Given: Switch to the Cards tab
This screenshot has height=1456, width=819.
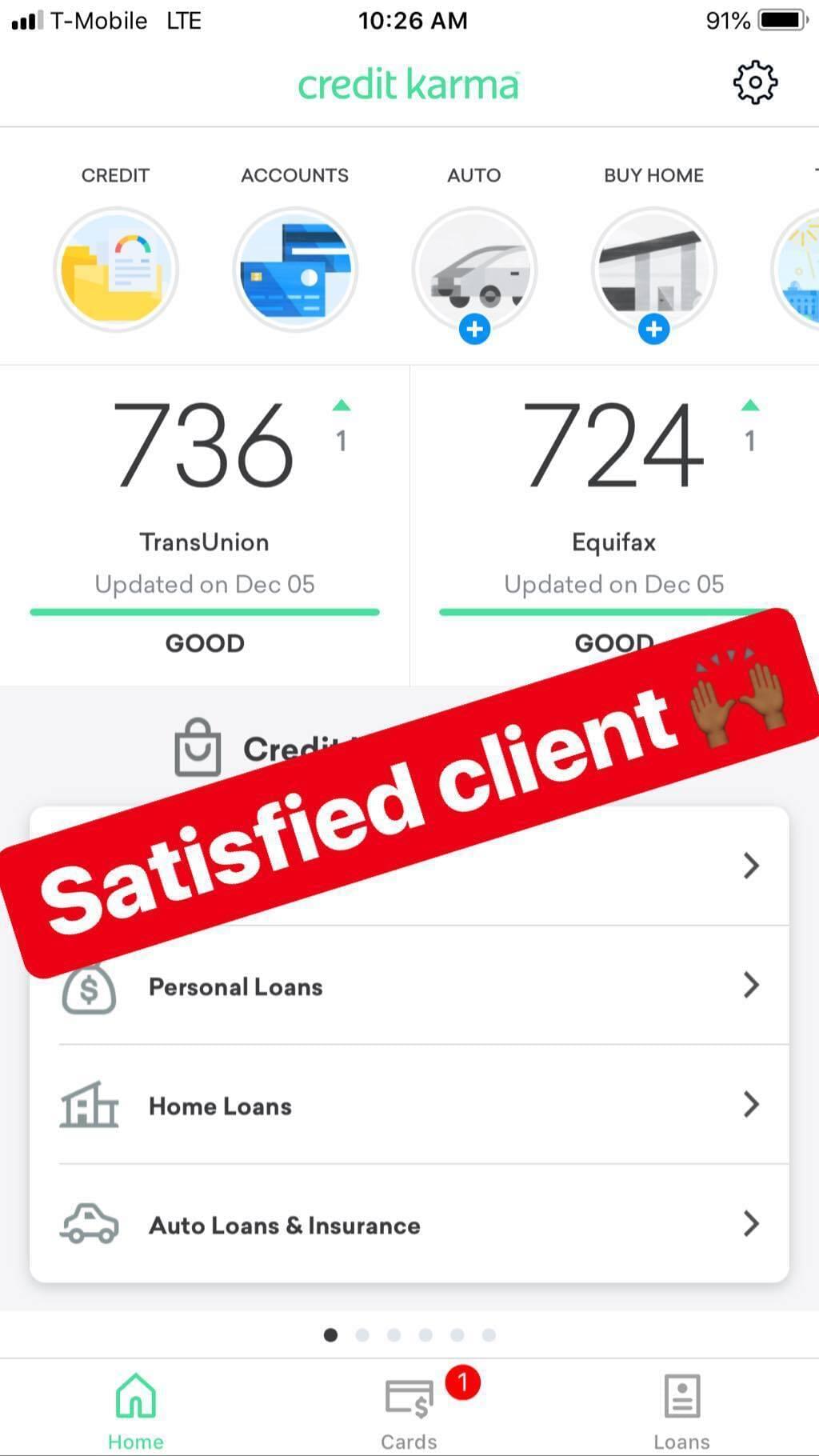Looking at the screenshot, I should click(409, 1412).
